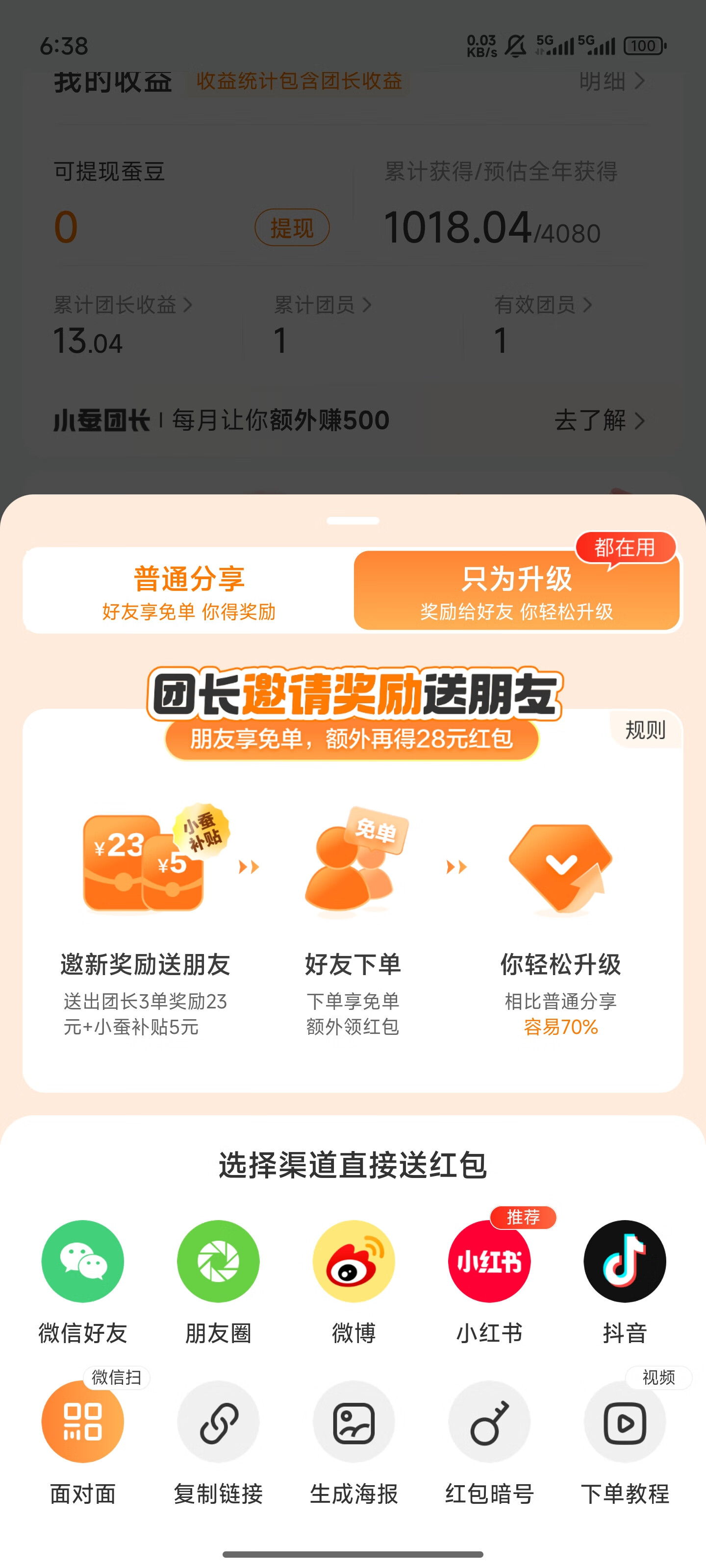Tap the sheet's drag handle

point(353,520)
